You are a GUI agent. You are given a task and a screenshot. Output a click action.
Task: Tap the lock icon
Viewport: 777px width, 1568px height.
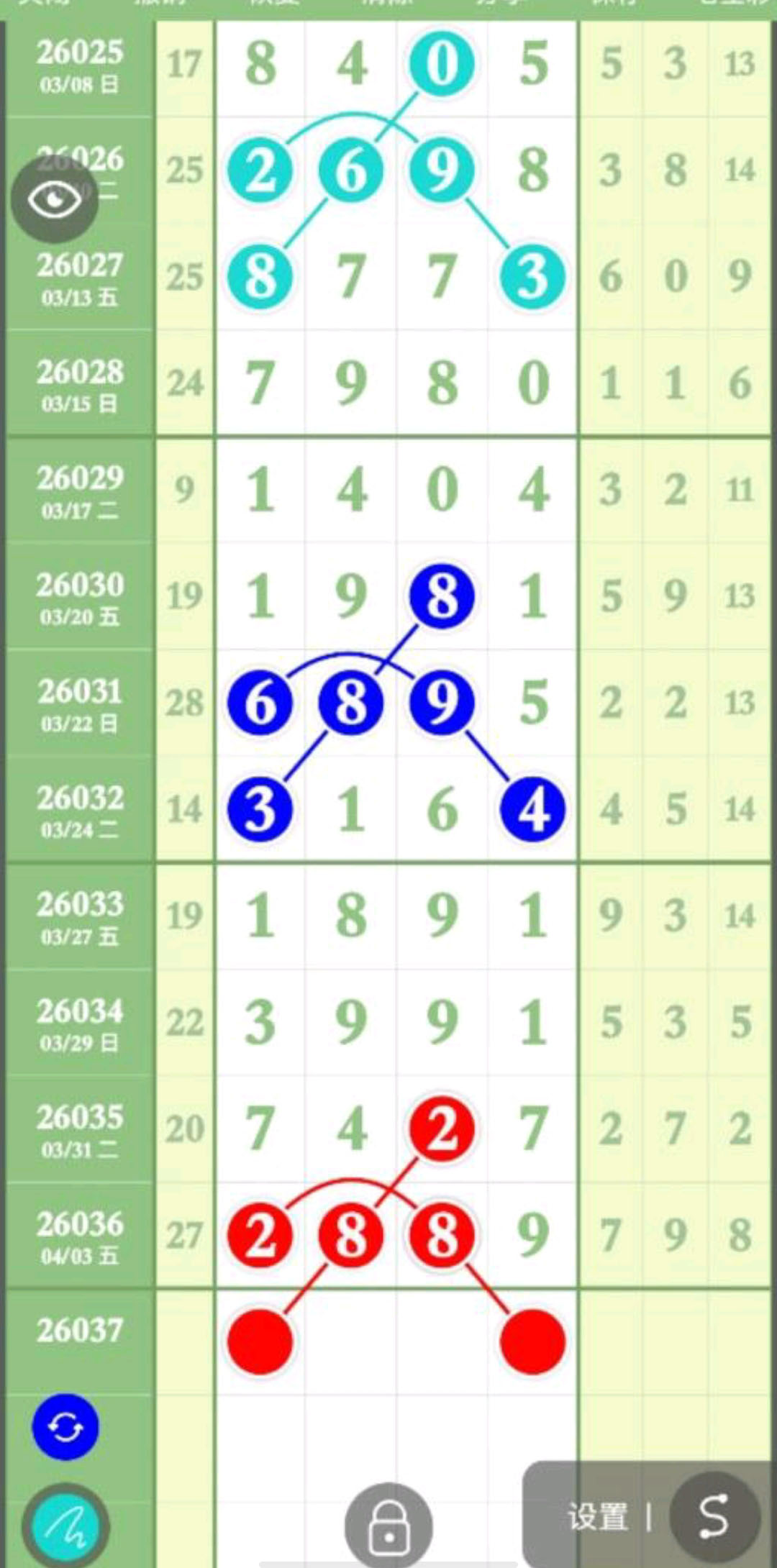point(388,1526)
